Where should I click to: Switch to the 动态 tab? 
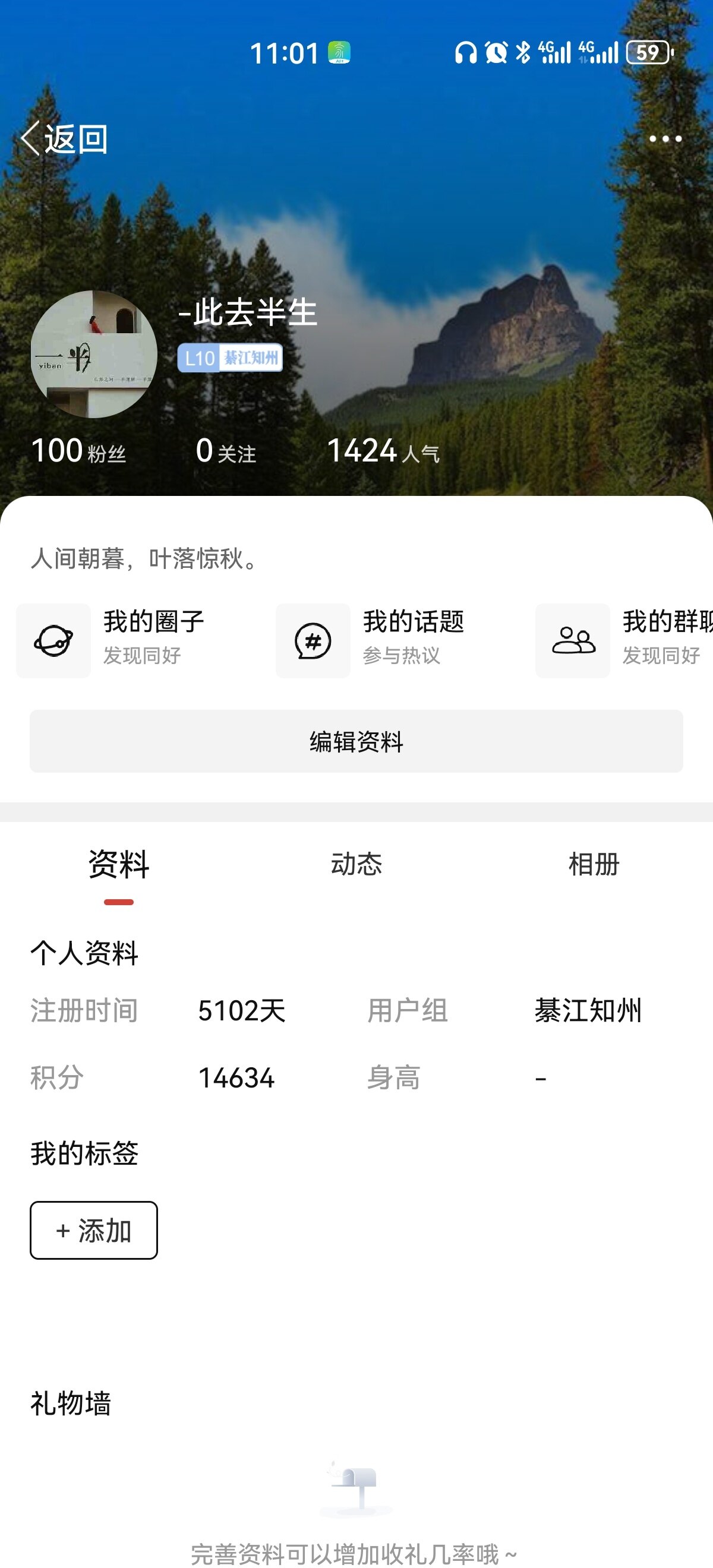pyautogui.click(x=356, y=864)
